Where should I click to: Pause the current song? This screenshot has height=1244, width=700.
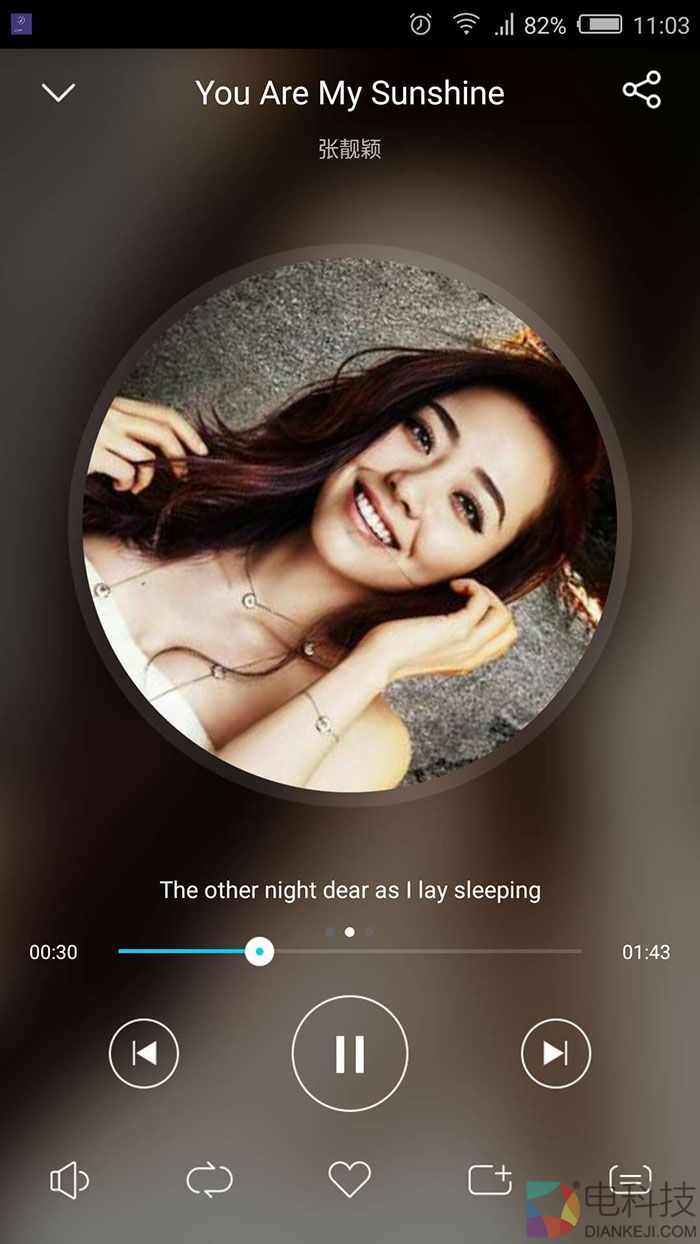click(350, 1053)
